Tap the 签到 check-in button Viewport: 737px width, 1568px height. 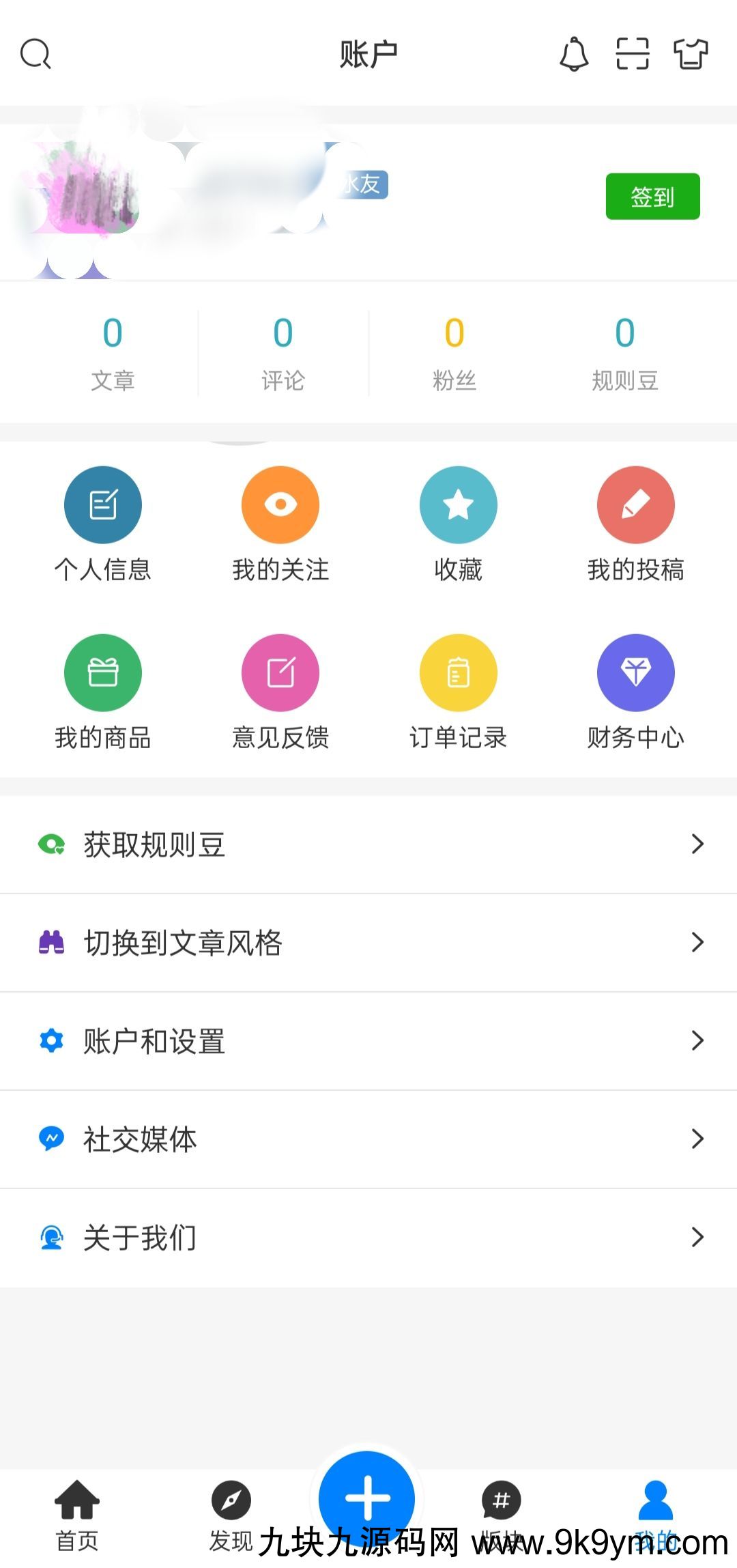pos(652,197)
